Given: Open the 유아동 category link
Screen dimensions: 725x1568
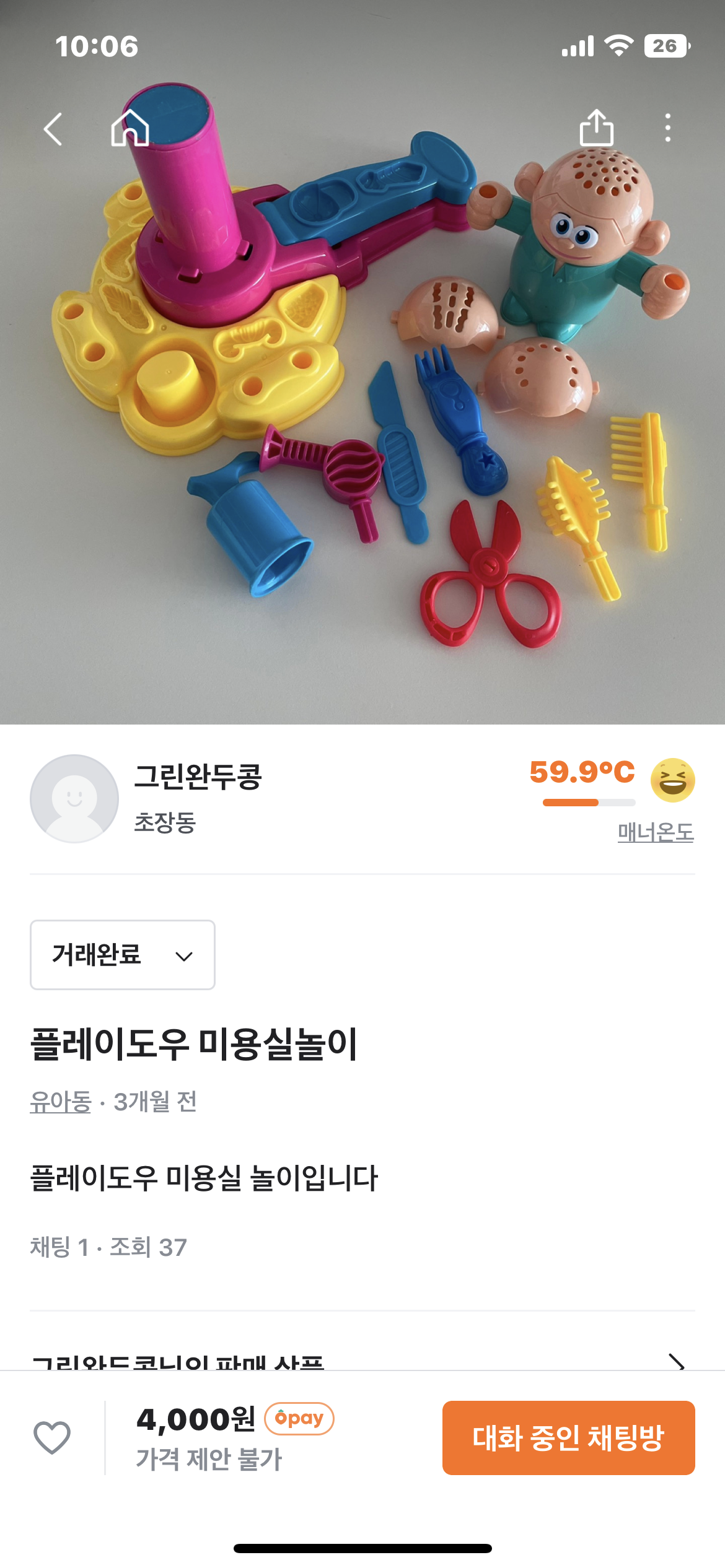Looking at the screenshot, I should (60, 1102).
